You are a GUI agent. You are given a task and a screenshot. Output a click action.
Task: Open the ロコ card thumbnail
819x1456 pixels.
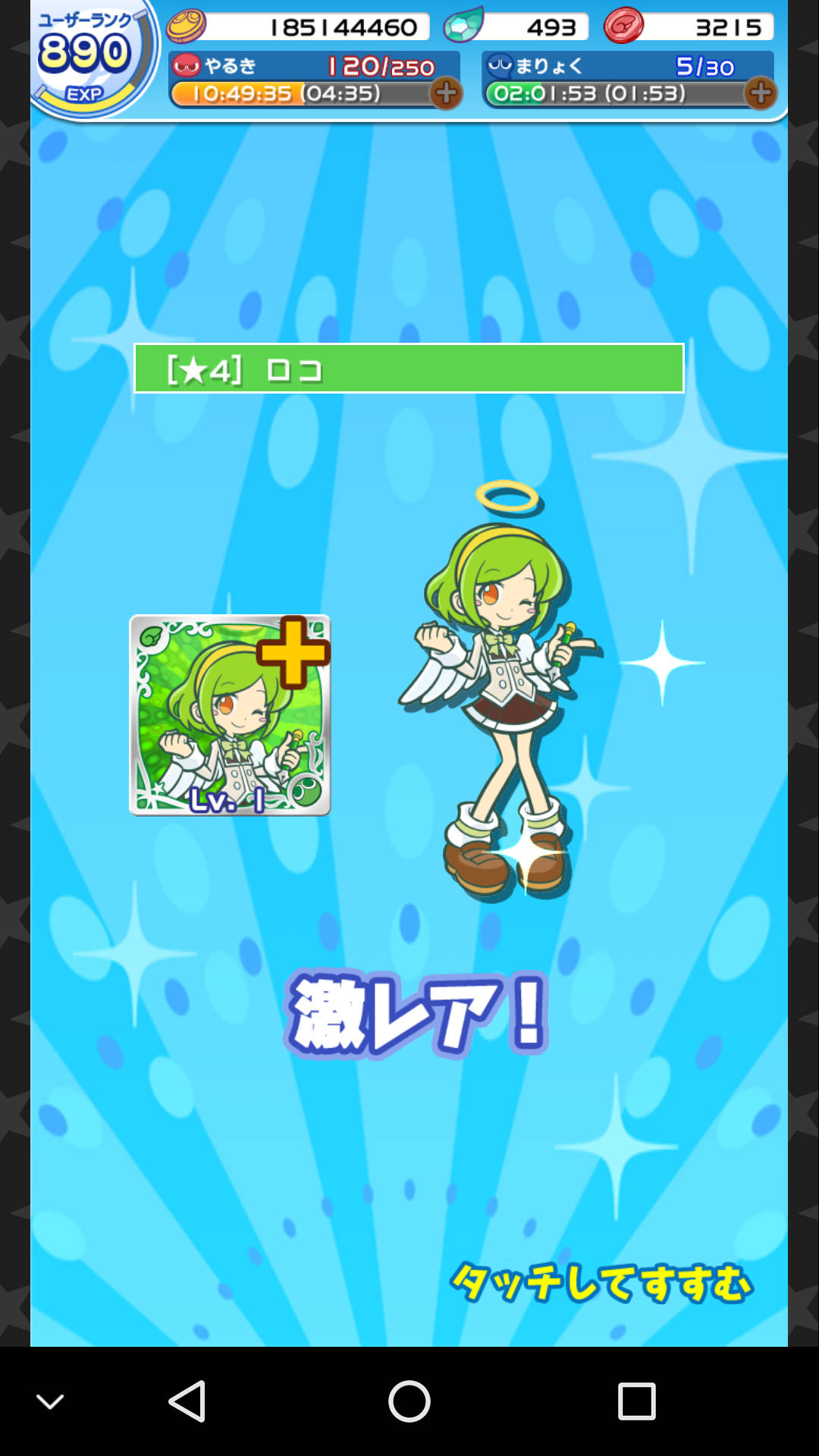point(230,715)
